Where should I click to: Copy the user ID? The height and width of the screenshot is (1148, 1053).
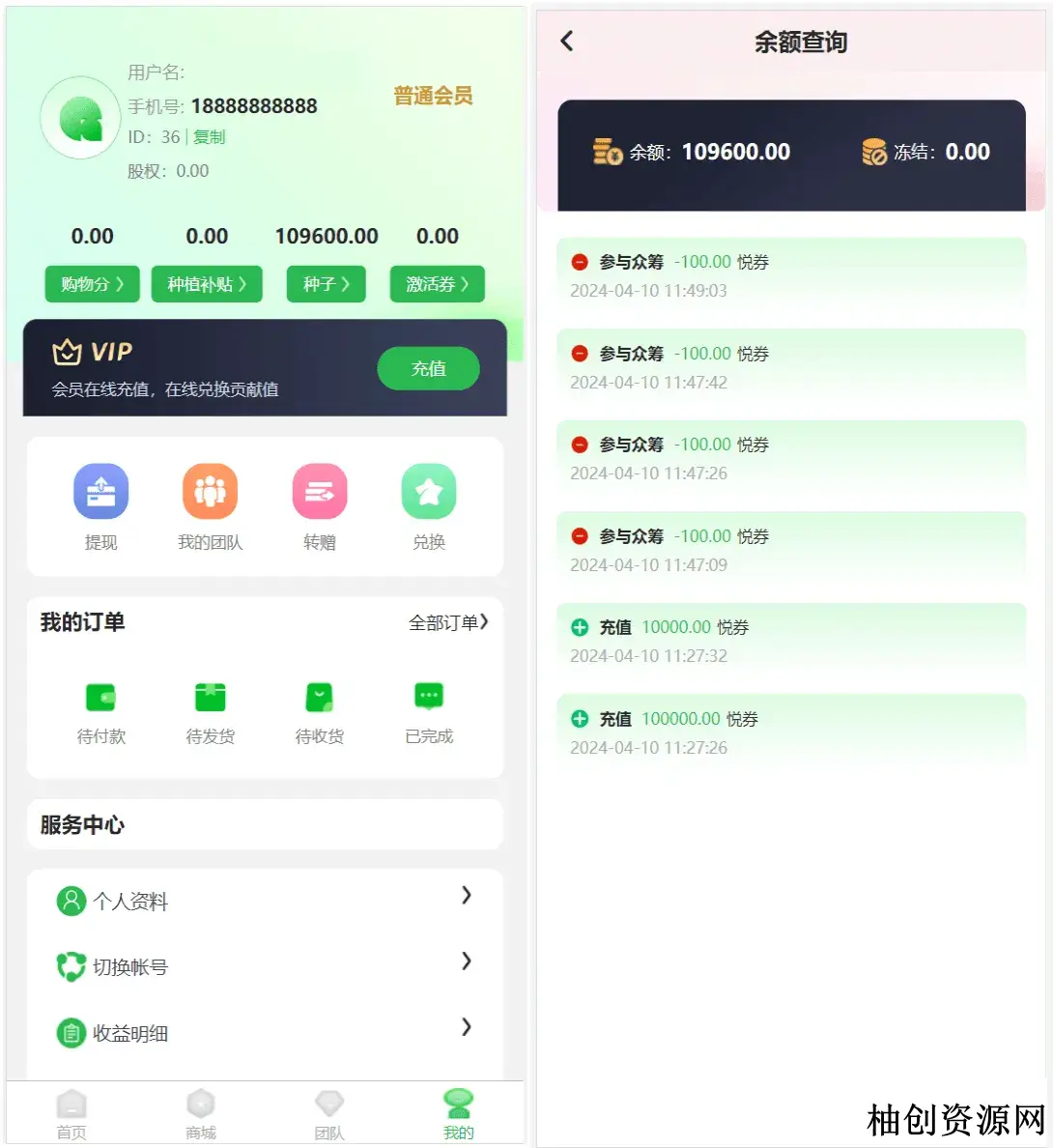210,137
